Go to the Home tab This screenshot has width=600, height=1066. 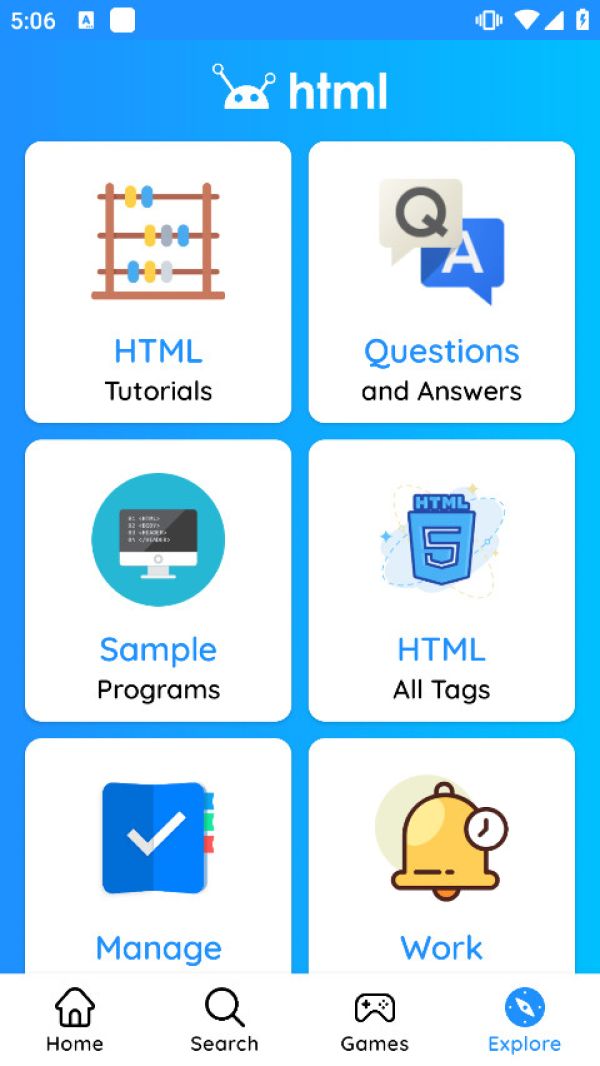(75, 1020)
